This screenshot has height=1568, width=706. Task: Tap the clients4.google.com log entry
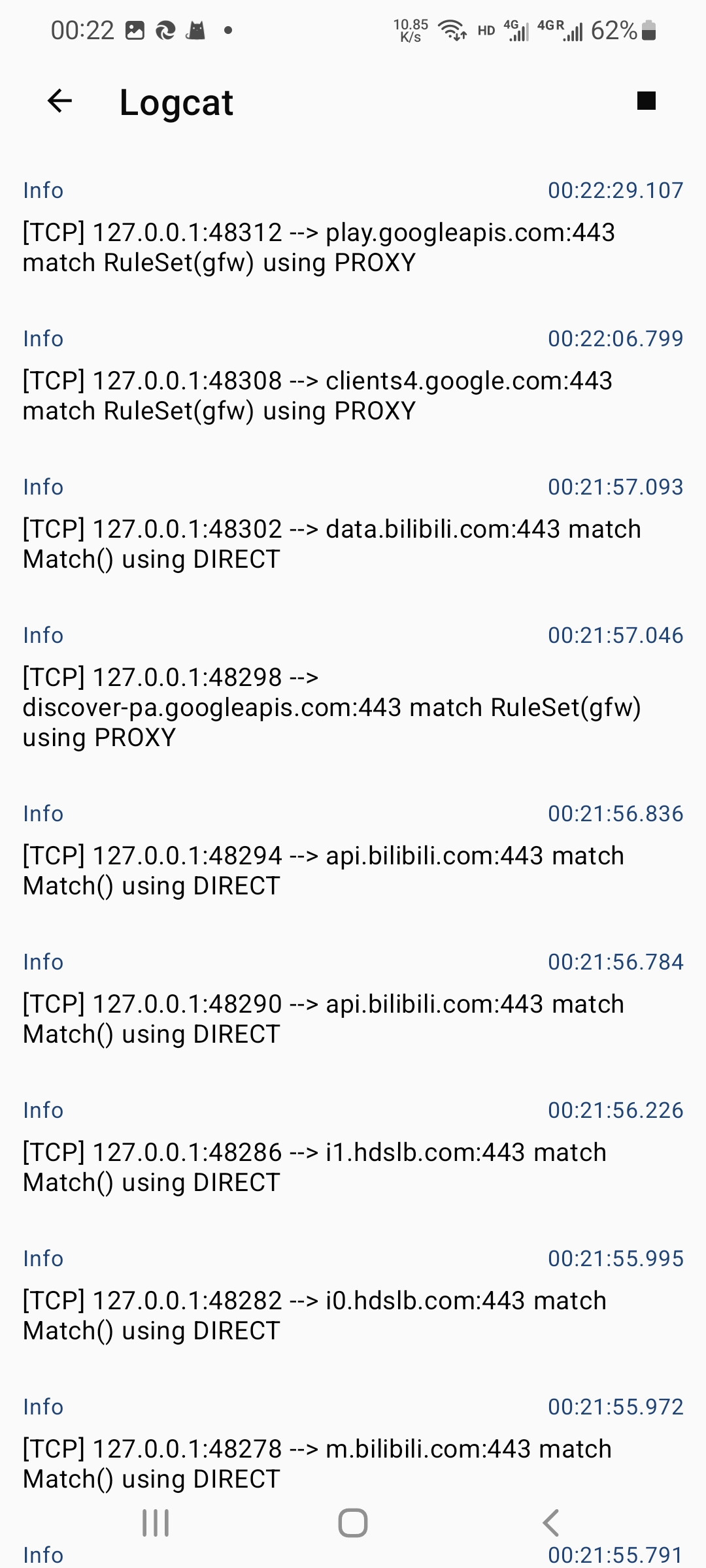pos(318,395)
